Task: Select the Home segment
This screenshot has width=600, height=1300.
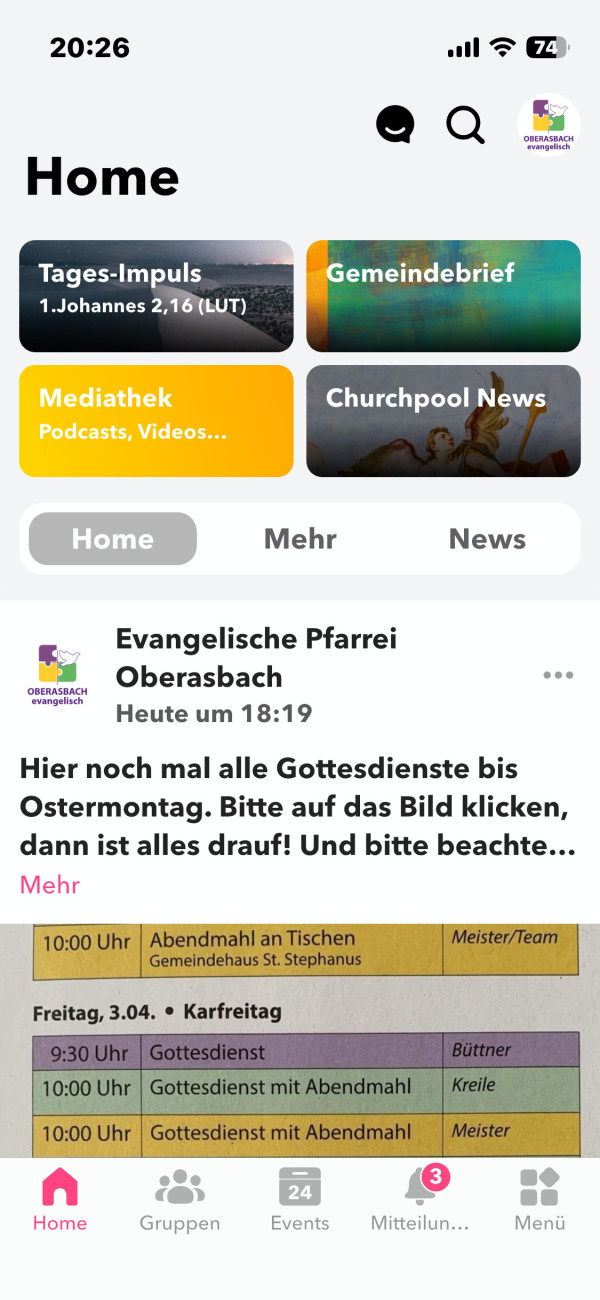Action: (113, 539)
